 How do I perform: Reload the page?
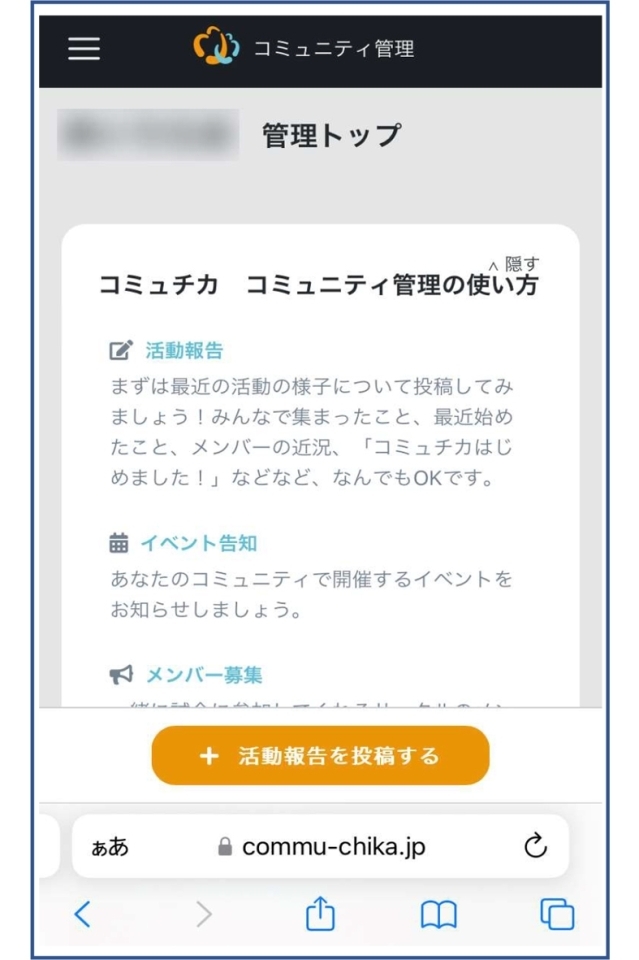536,847
